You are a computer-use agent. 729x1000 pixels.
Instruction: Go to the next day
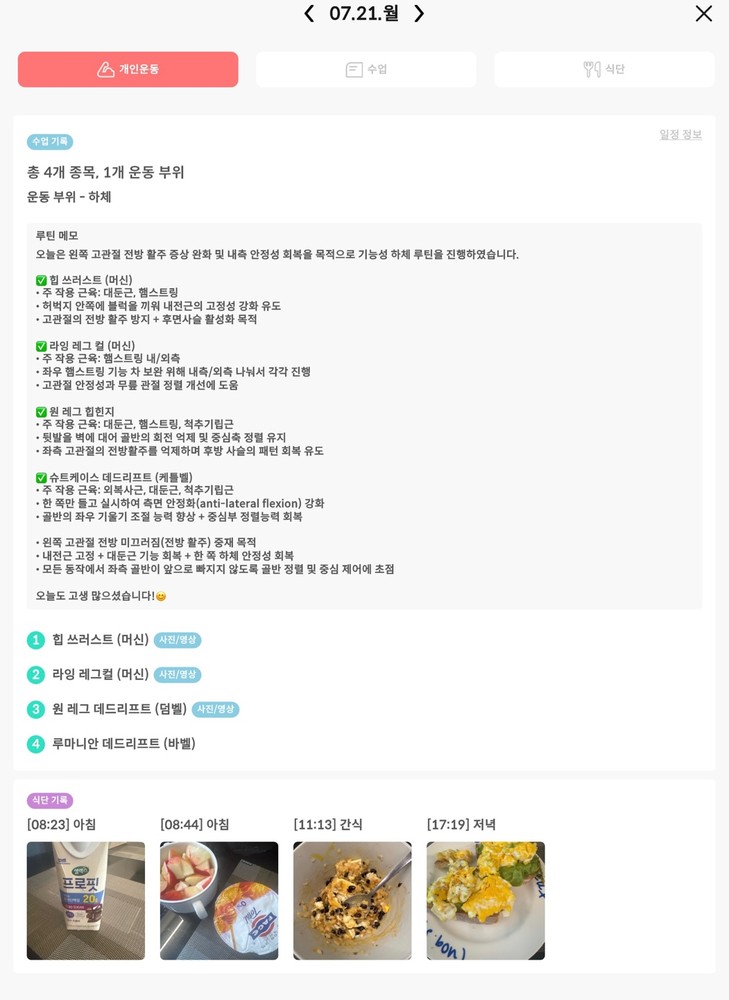419,13
